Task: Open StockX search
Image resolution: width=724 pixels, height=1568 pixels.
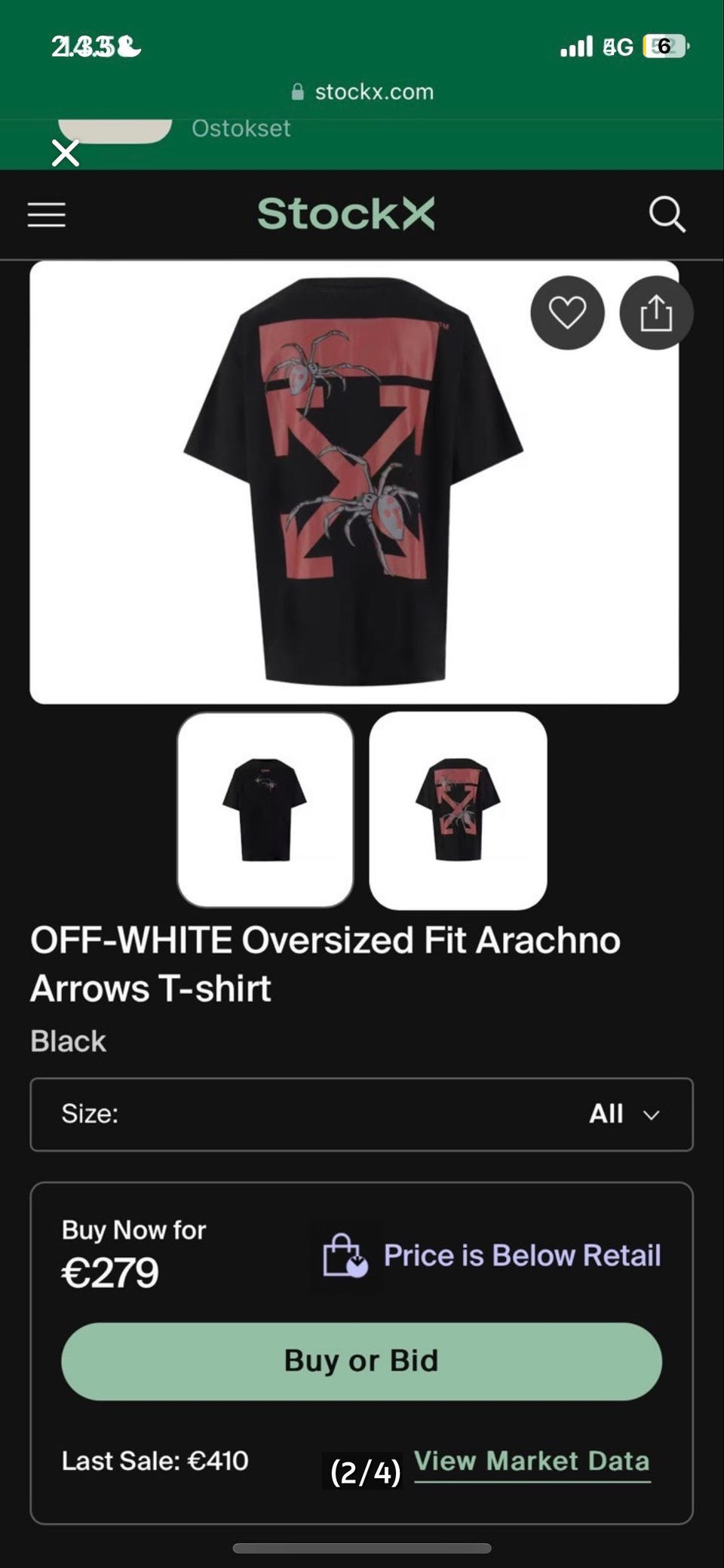Action: pos(667,215)
